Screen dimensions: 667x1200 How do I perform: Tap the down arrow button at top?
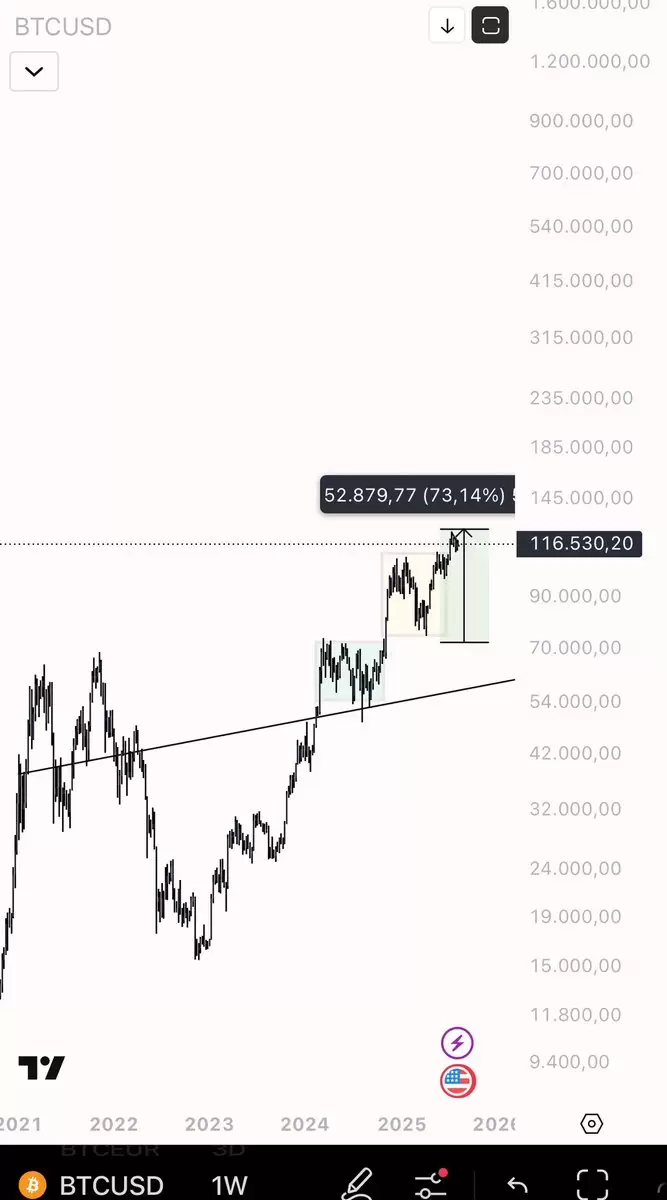coord(447,26)
